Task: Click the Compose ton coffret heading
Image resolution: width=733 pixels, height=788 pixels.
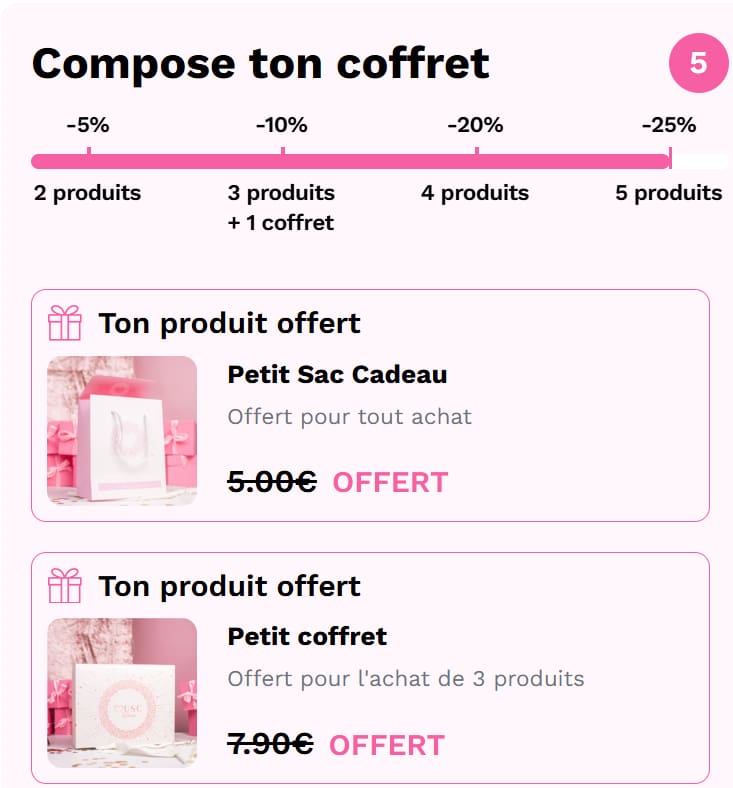Action: tap(262, 63)
